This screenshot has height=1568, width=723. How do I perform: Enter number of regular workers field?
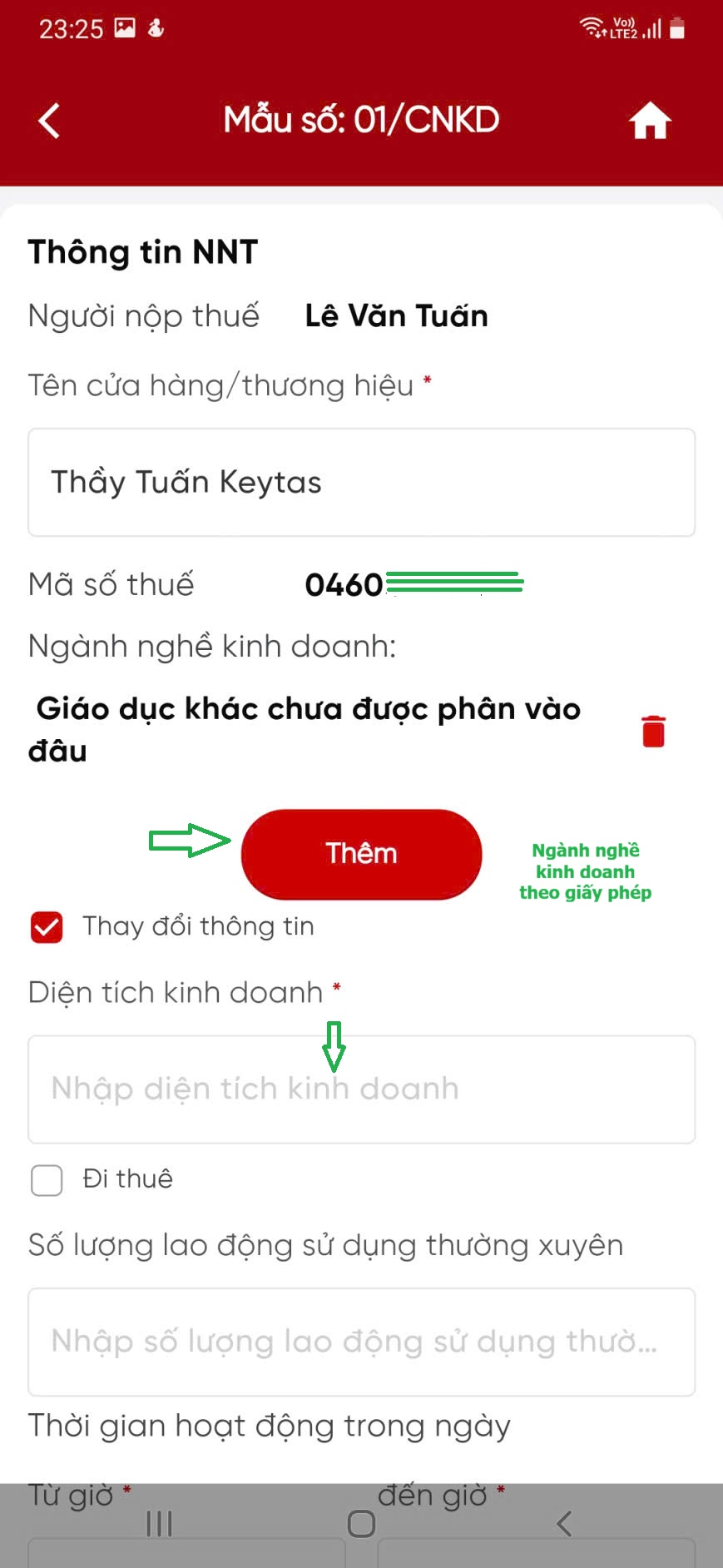361,1342
